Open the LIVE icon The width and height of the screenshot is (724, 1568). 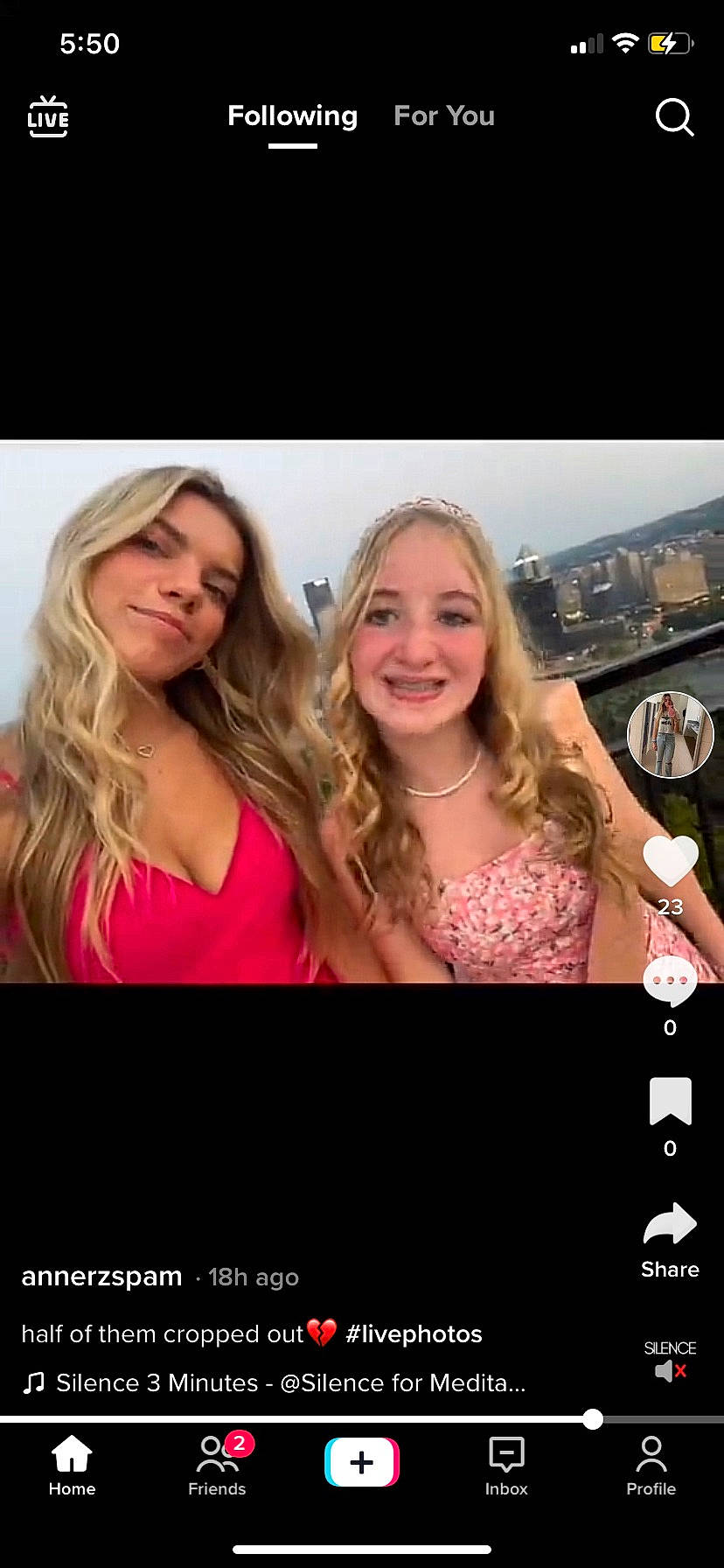click(x=48, y=116)
